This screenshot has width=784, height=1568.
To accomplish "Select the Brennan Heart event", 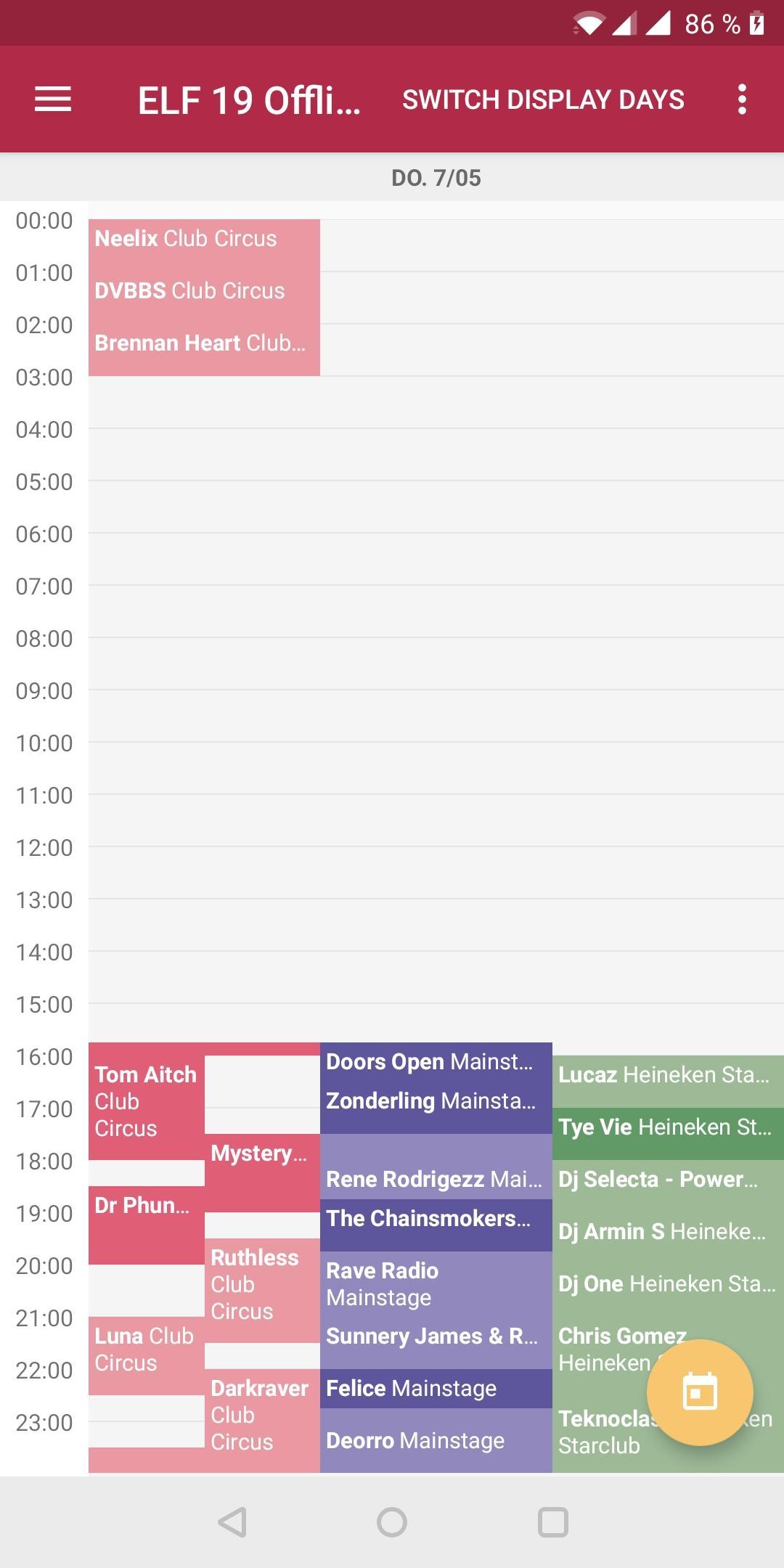I will [200, 343].
